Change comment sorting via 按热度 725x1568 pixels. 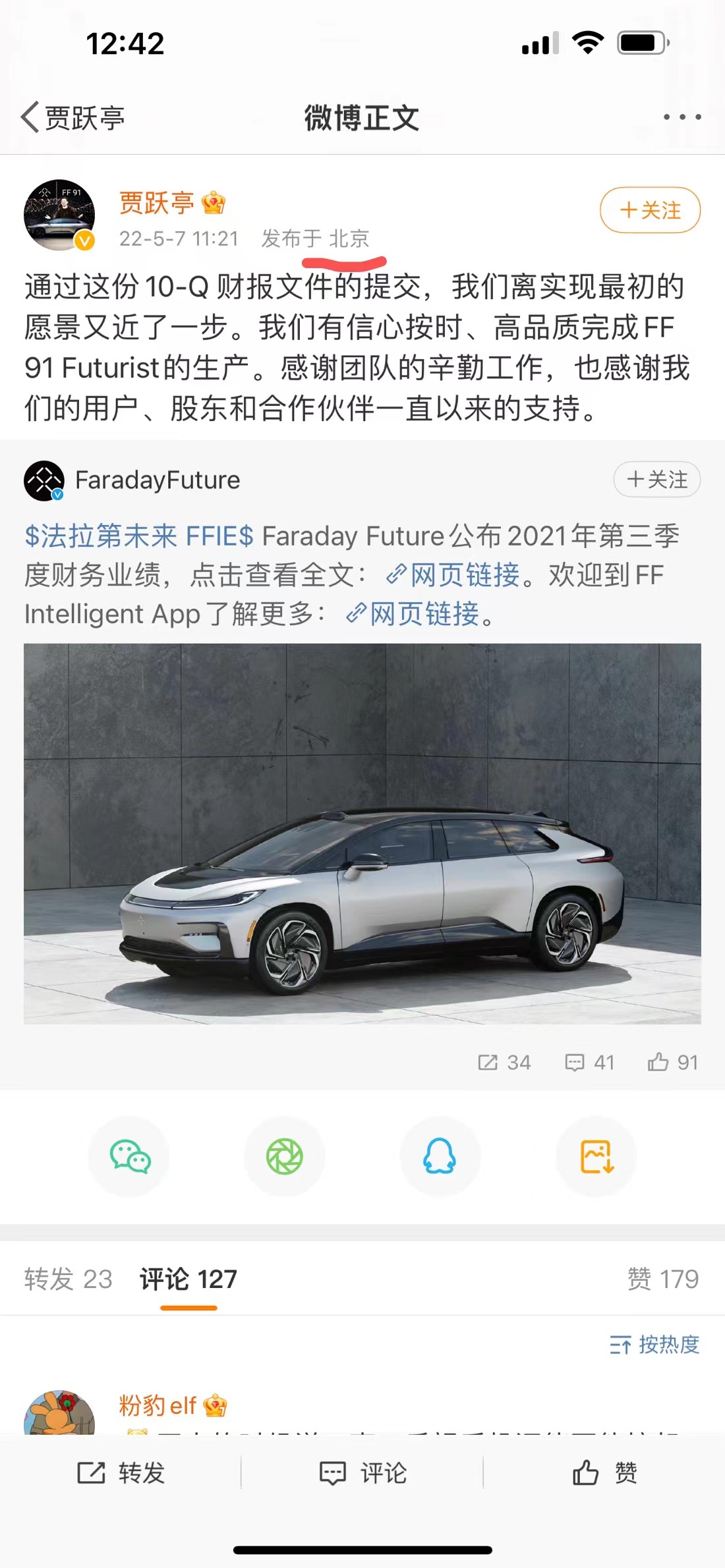point(655,1345)
